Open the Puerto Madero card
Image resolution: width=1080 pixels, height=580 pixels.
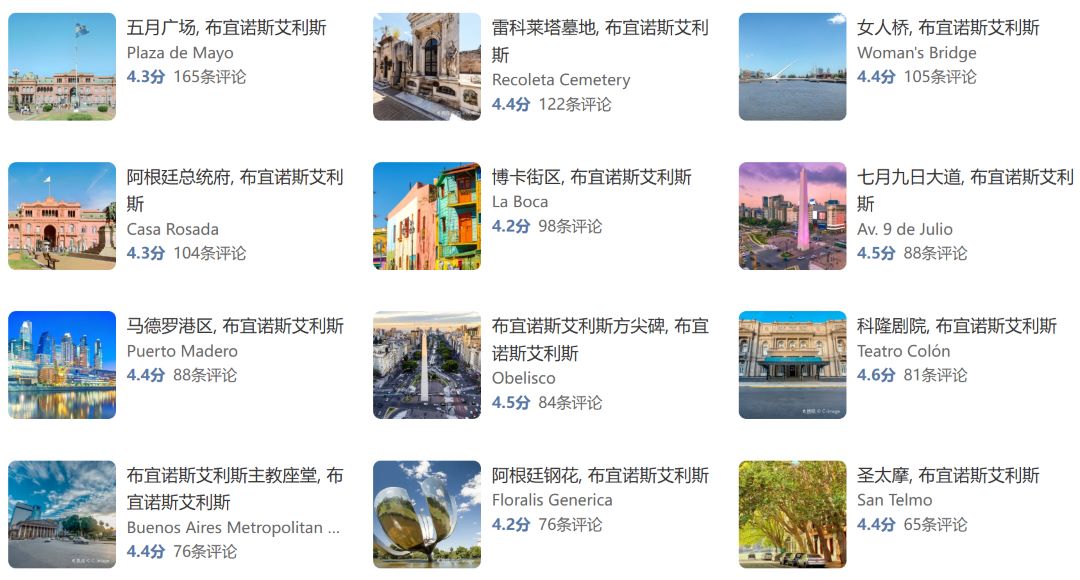(x=234, y=326)
